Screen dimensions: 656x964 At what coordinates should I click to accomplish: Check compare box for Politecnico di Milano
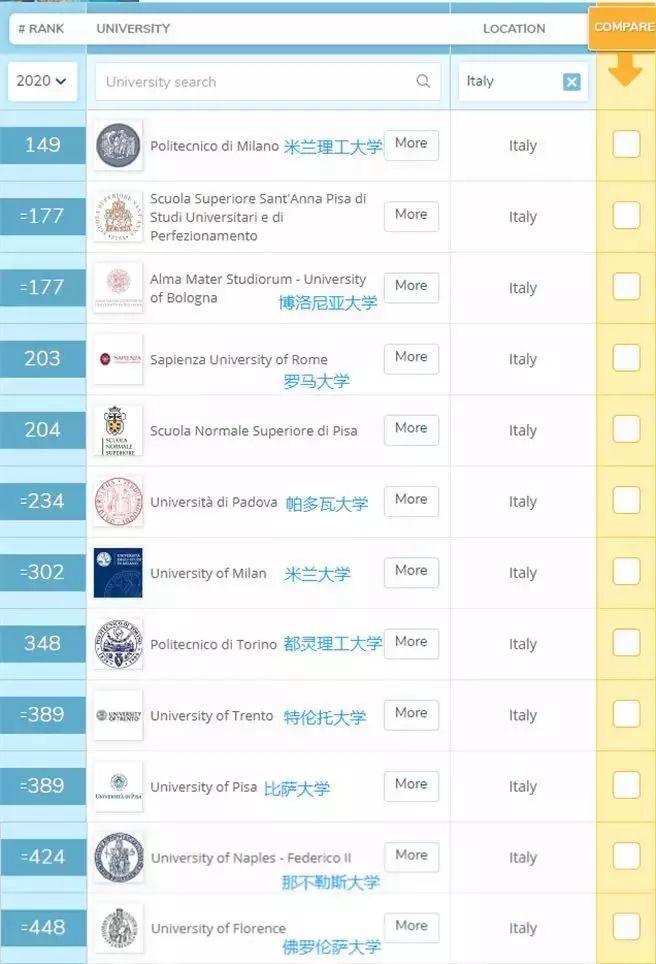pos(626,145)
